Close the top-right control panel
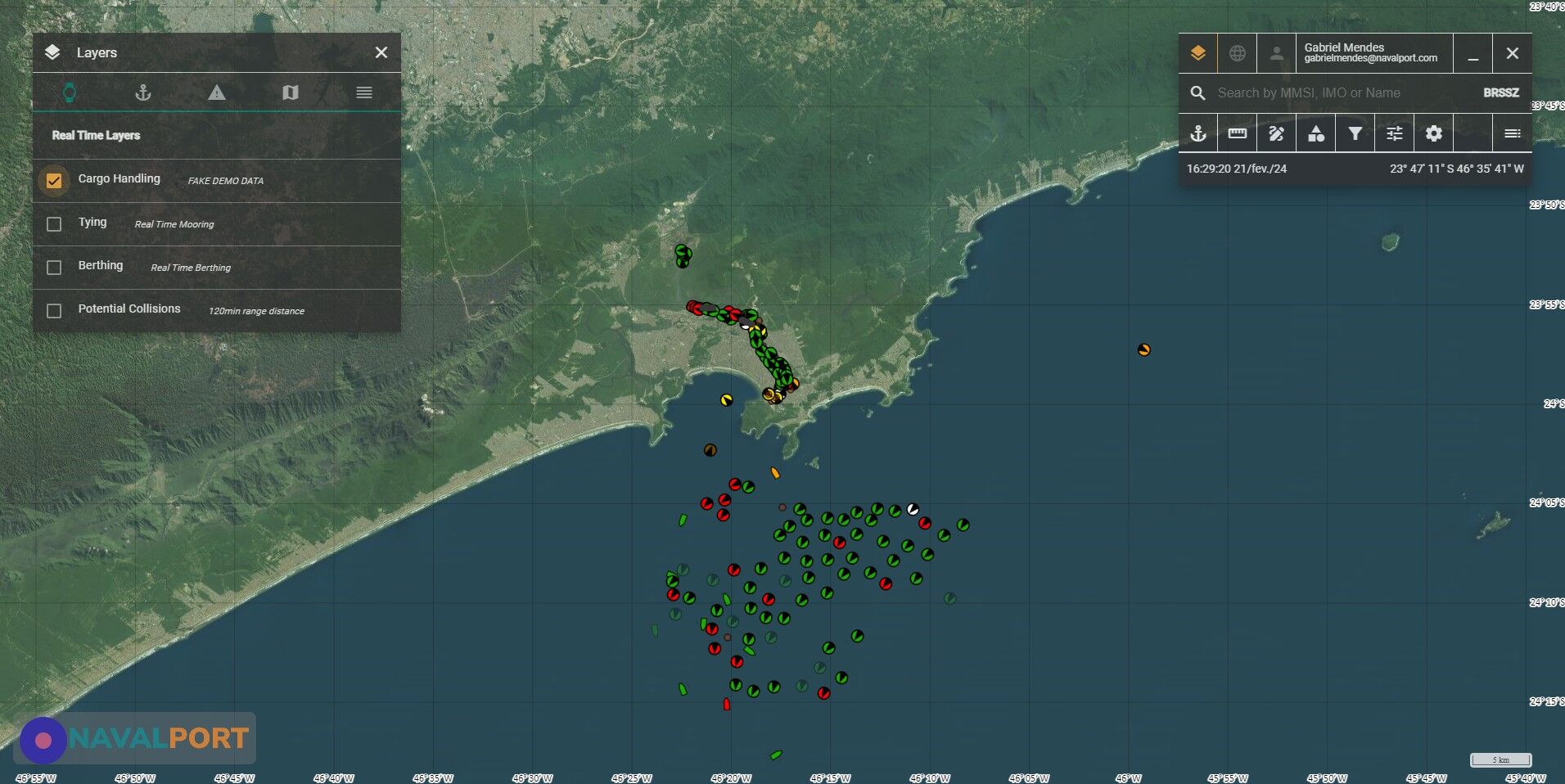This screenshot has width=1565, height=784. pos(1513,53)
